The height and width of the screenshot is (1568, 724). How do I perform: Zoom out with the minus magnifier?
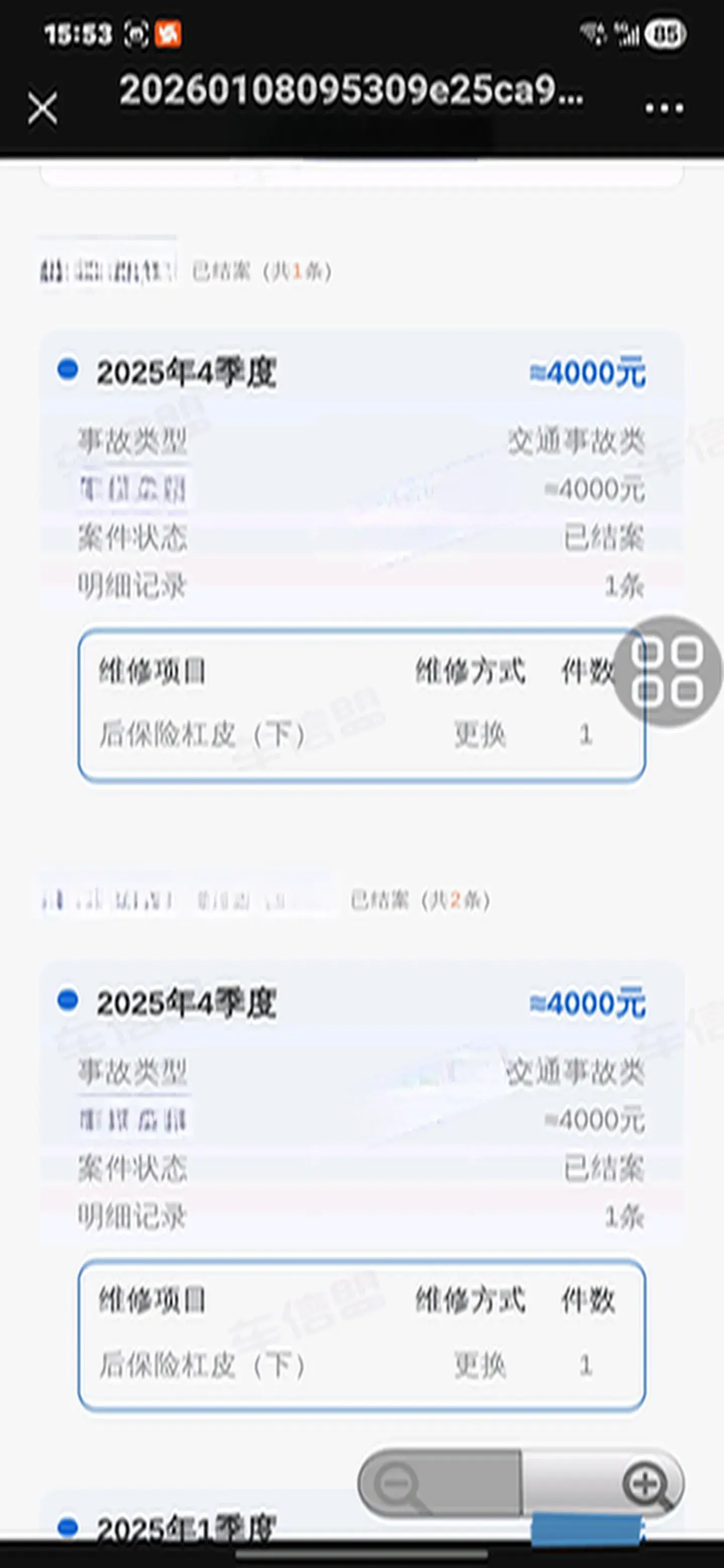399,1483
